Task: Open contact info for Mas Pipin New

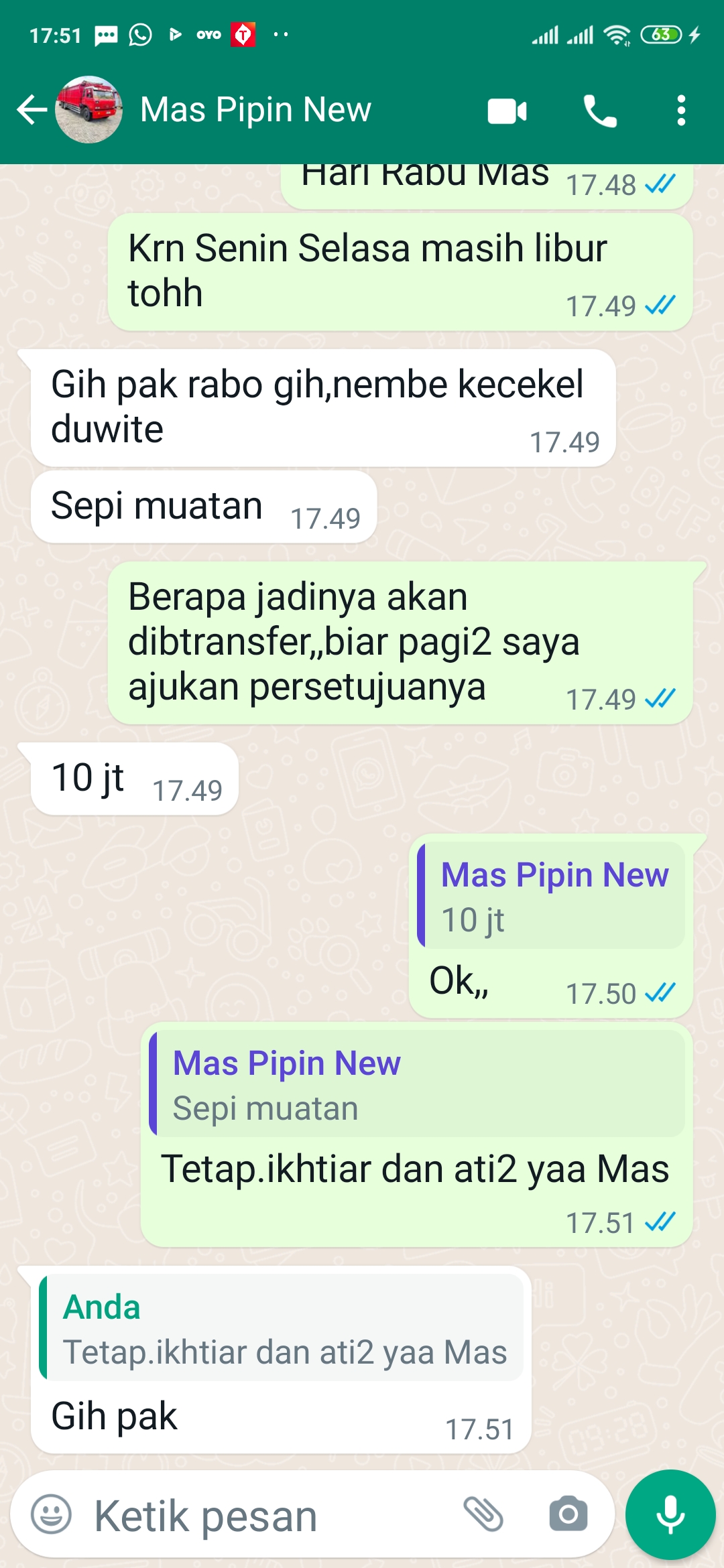Action: pyautogui.click(x=255, y=110)
